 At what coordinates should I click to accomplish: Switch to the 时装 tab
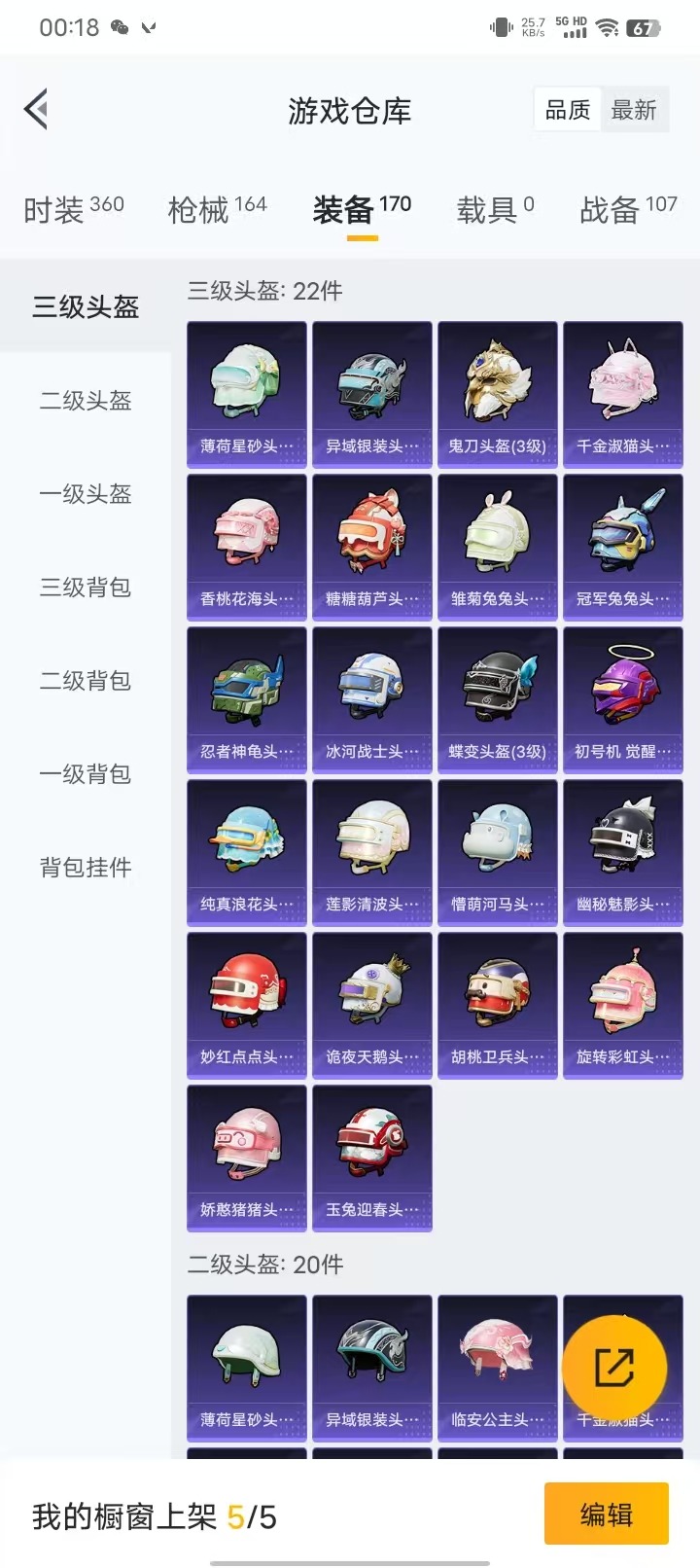73,208
